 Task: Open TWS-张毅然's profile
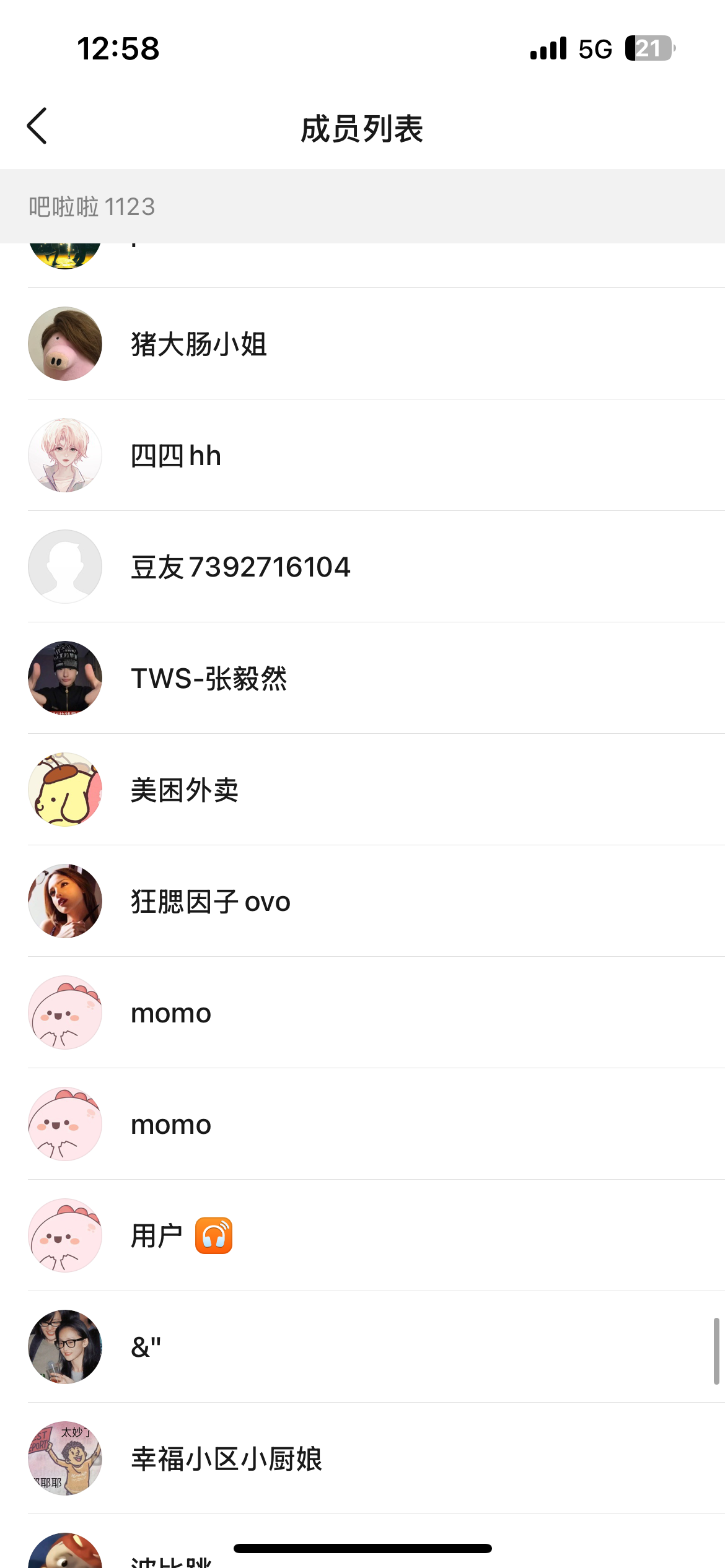209,679
